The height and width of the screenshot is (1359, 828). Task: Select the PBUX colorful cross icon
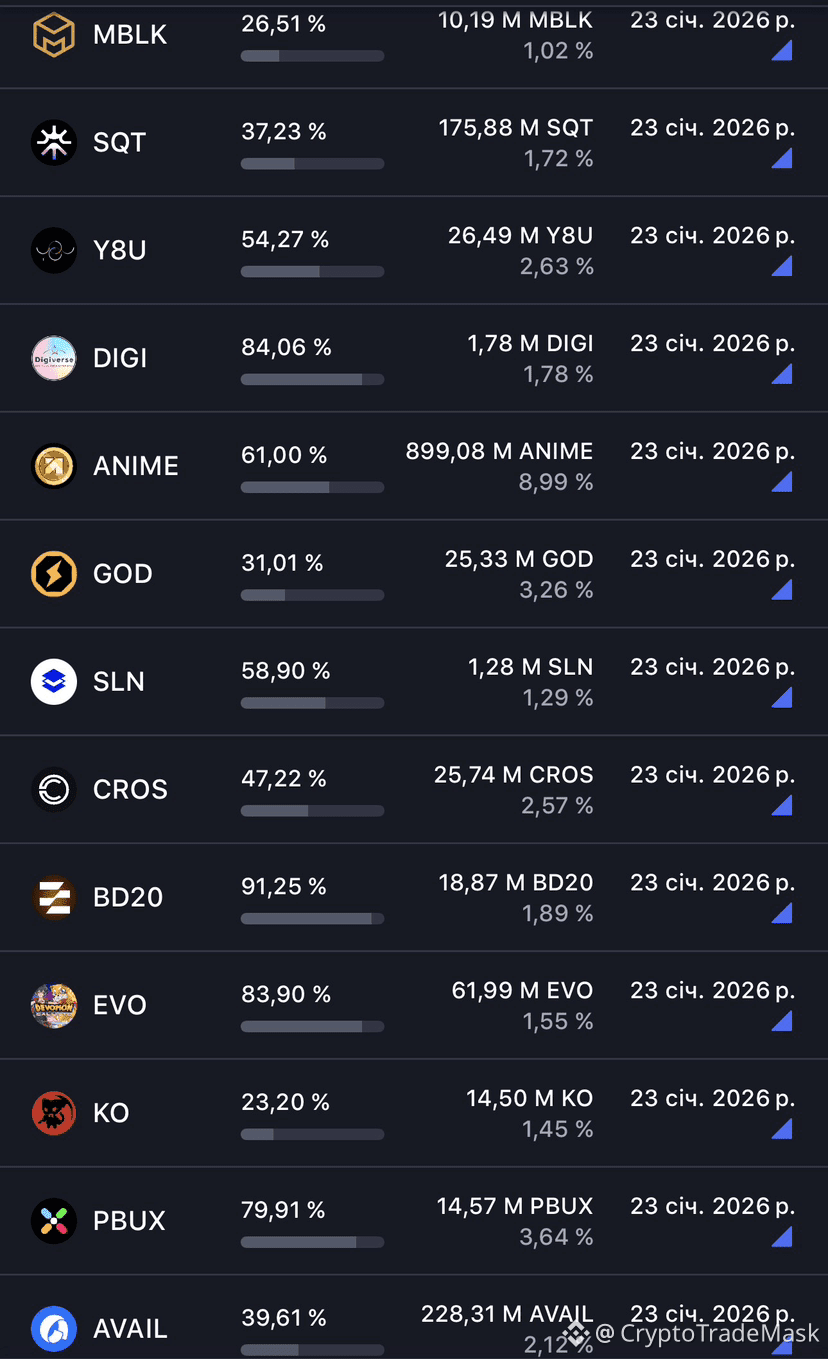(x=54, y=1221)
